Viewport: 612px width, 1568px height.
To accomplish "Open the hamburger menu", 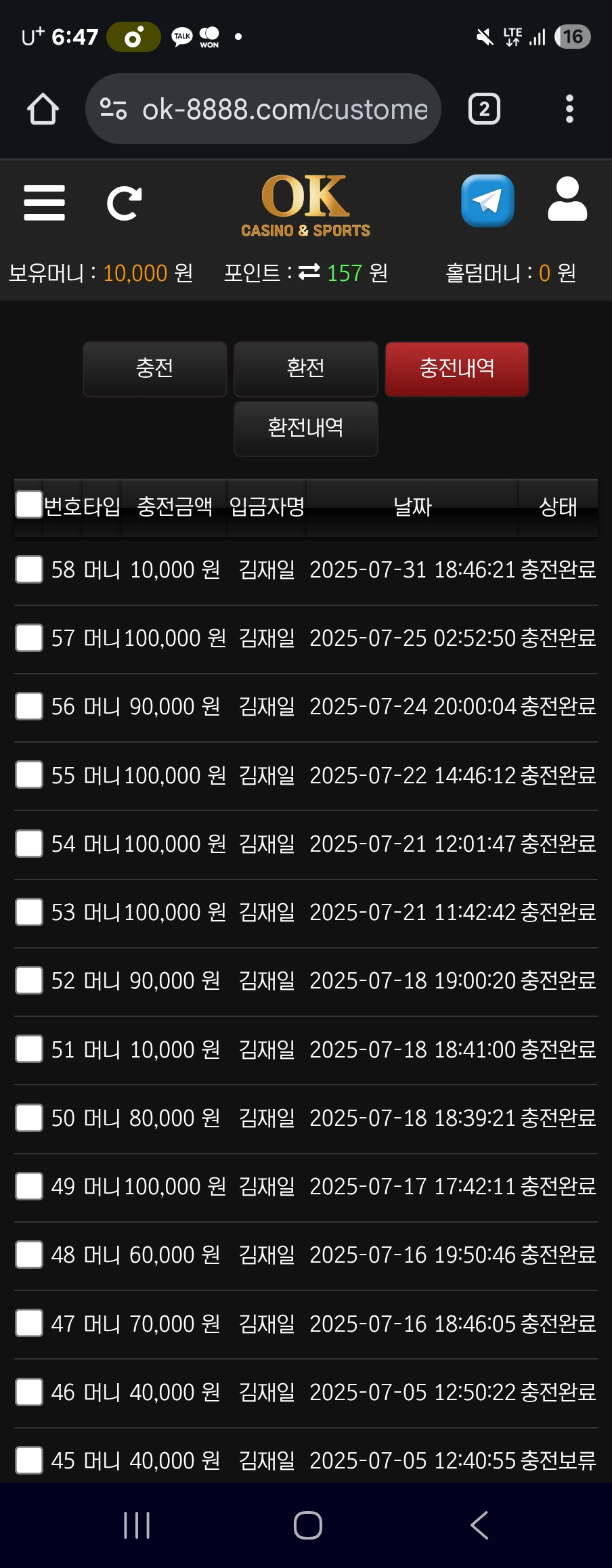I will 45,202.
